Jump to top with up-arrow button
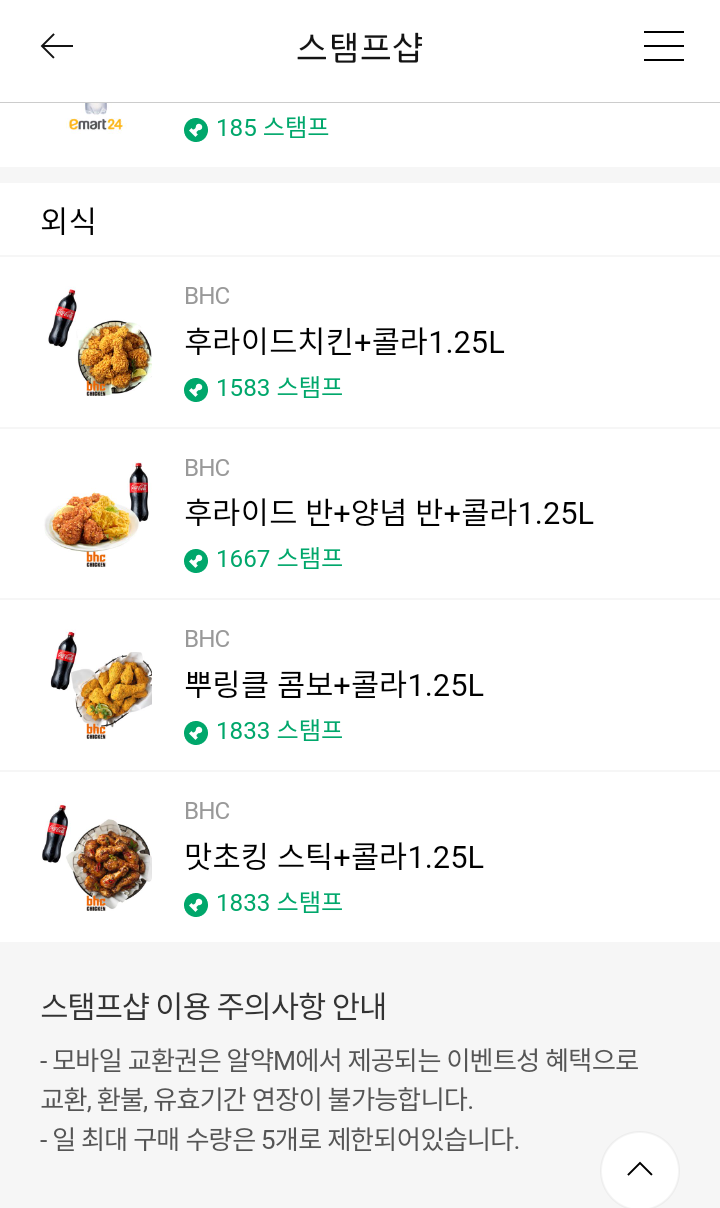Image resolution: width=720 pixels, height=1208 pixels. point(639,1169)
